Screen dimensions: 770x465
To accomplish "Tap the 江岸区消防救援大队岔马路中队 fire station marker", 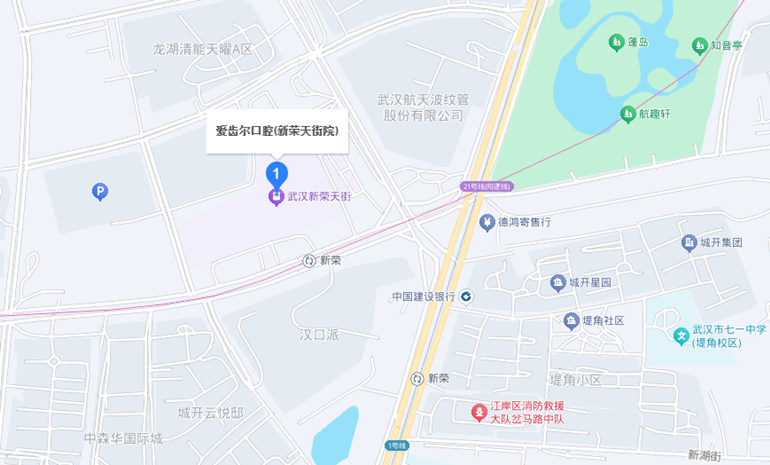I will point(479,412).
